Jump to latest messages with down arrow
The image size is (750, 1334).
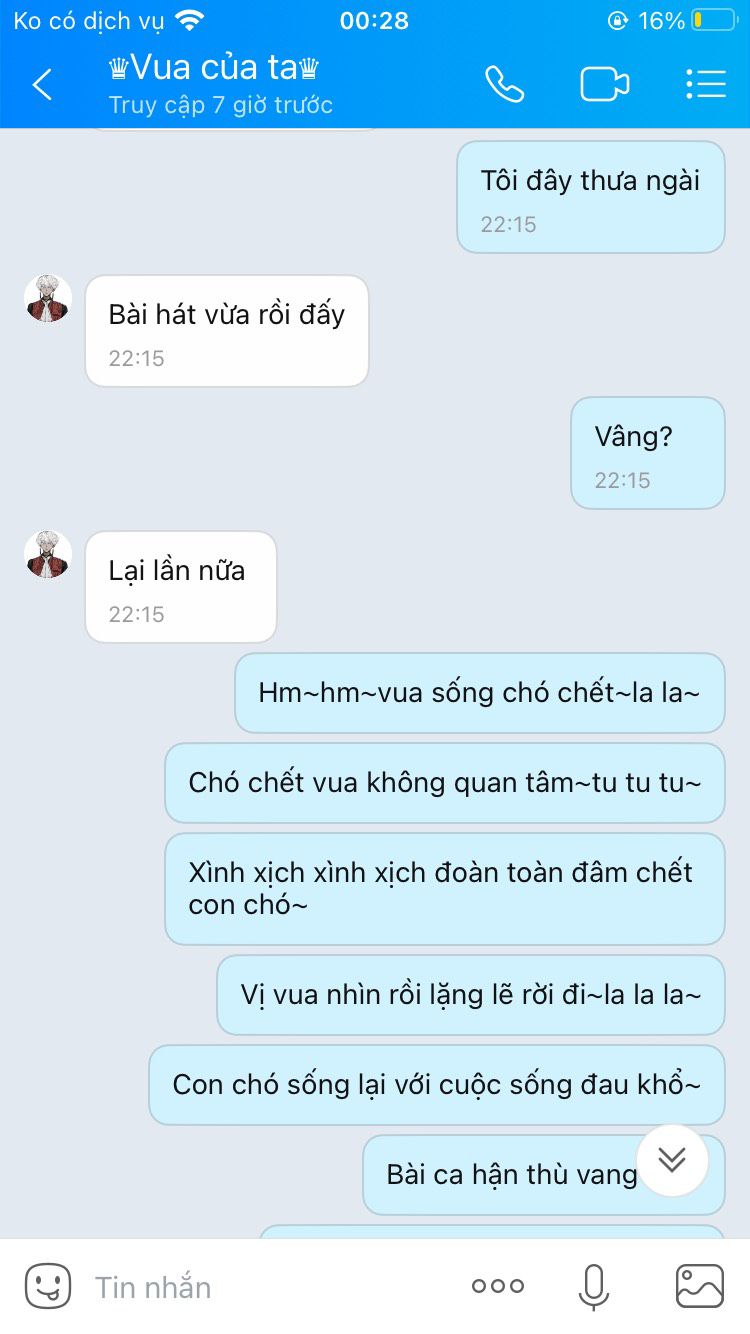[672, 1160]
